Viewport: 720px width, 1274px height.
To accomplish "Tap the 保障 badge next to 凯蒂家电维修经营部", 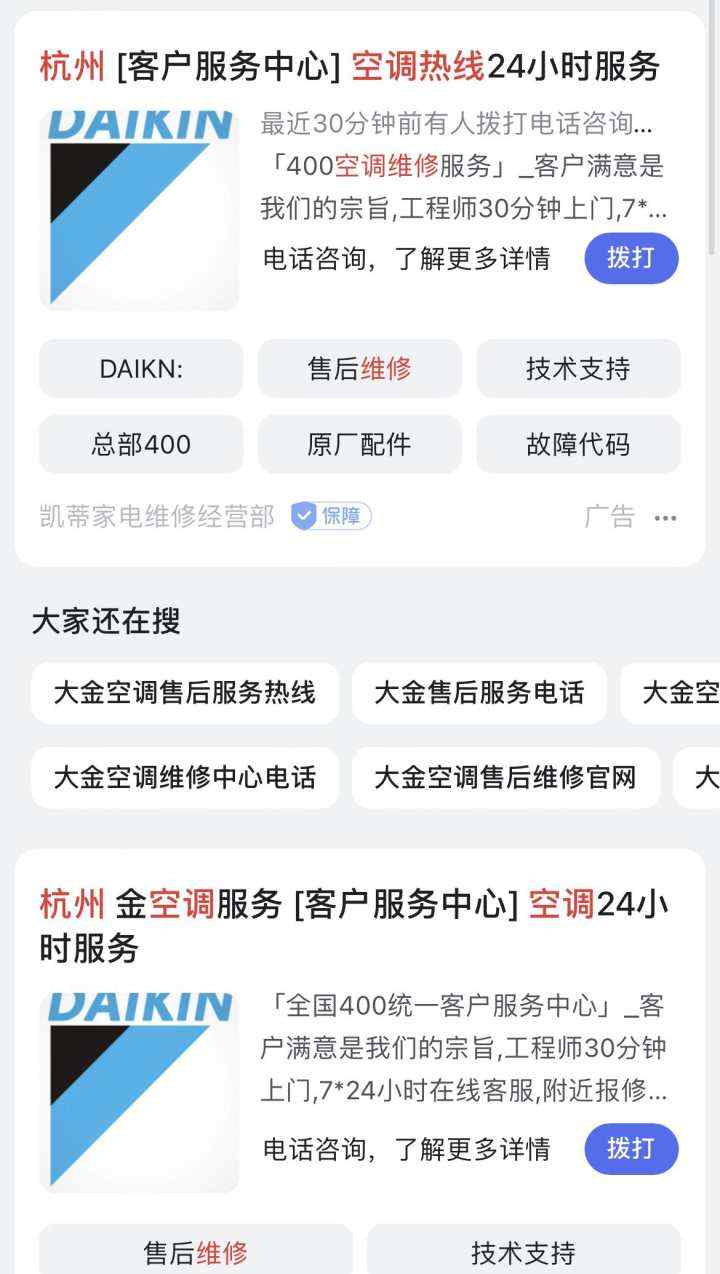I will coord(331,516).
